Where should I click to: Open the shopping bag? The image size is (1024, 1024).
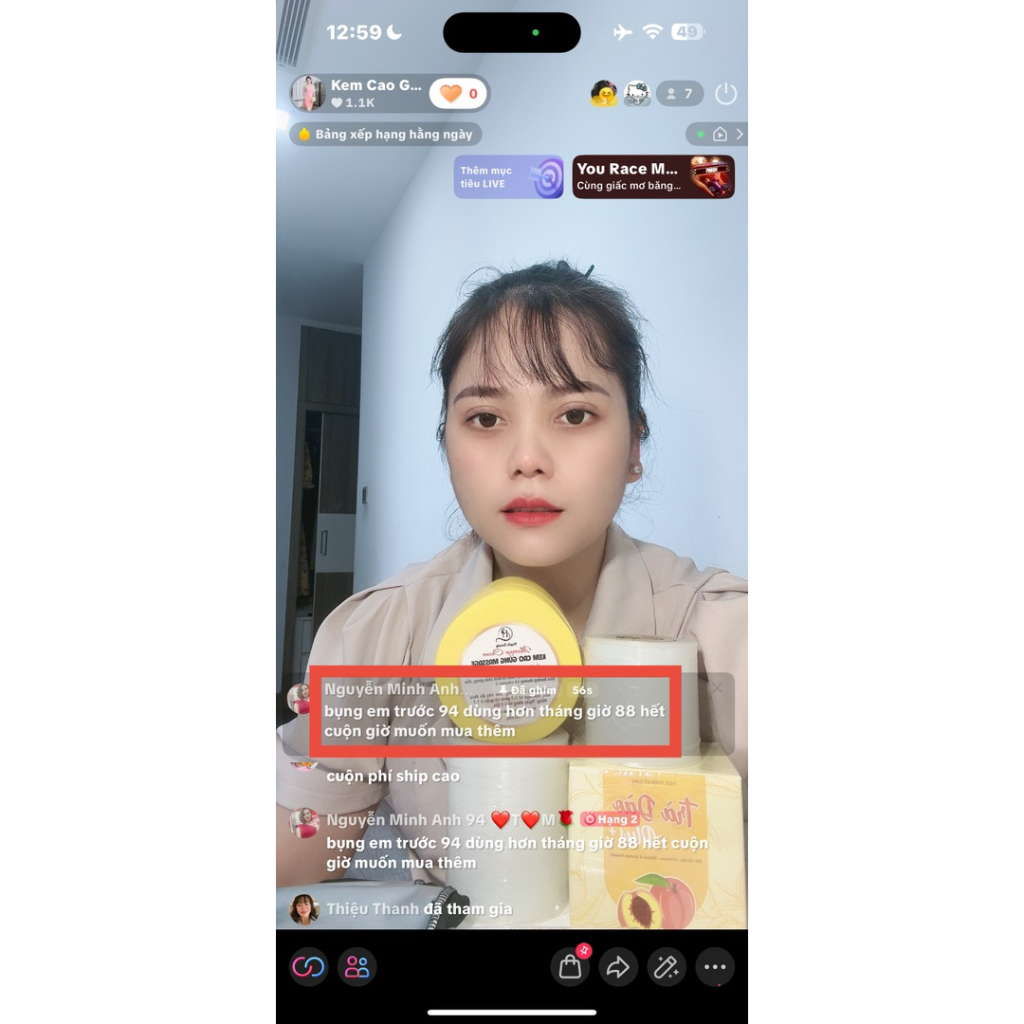[x=570, y=967]
